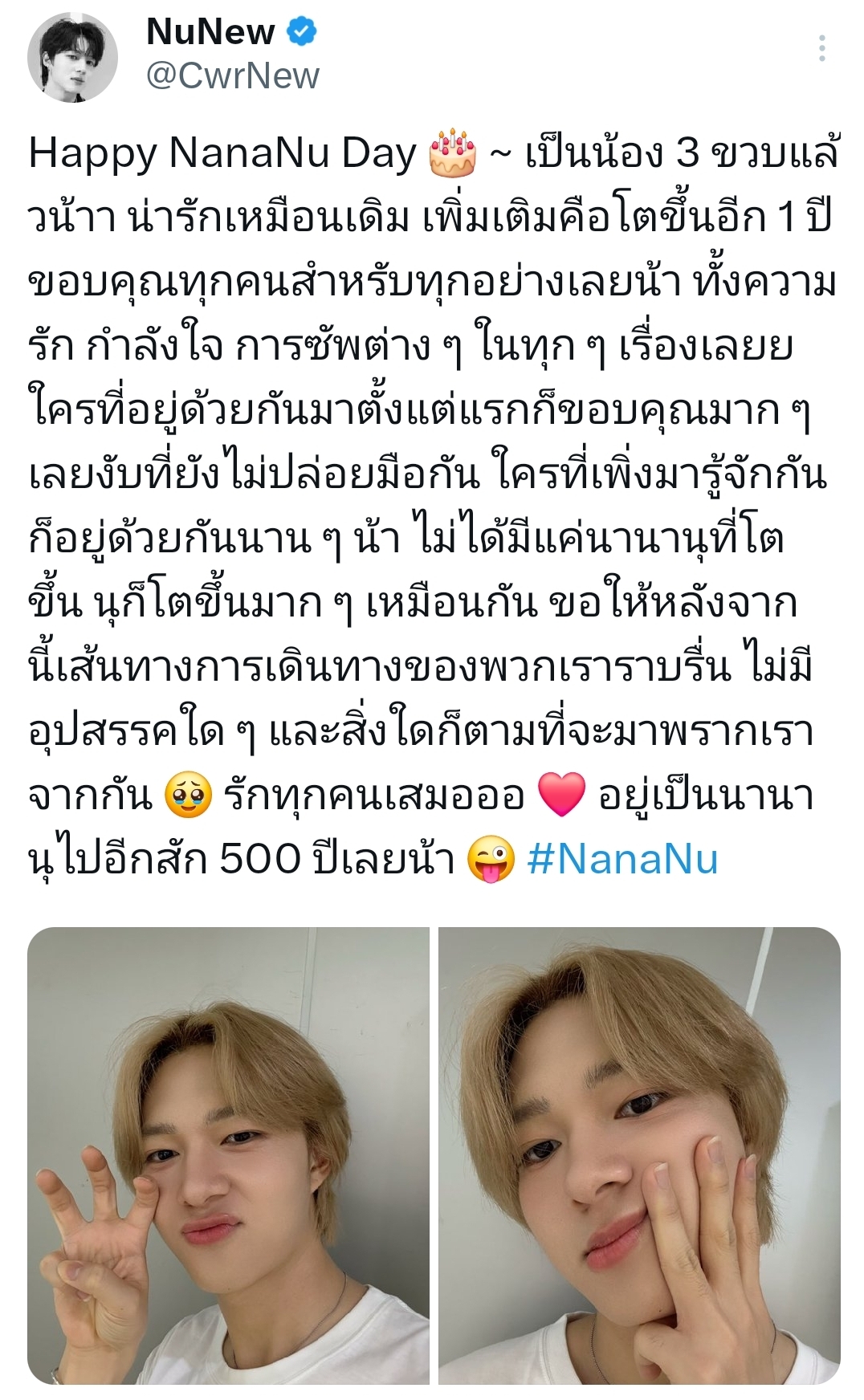The height and width of the screenshot is (1400, 864).
Task: Open the photo with hand on cheek
Action: click(x=639, y=1155)
